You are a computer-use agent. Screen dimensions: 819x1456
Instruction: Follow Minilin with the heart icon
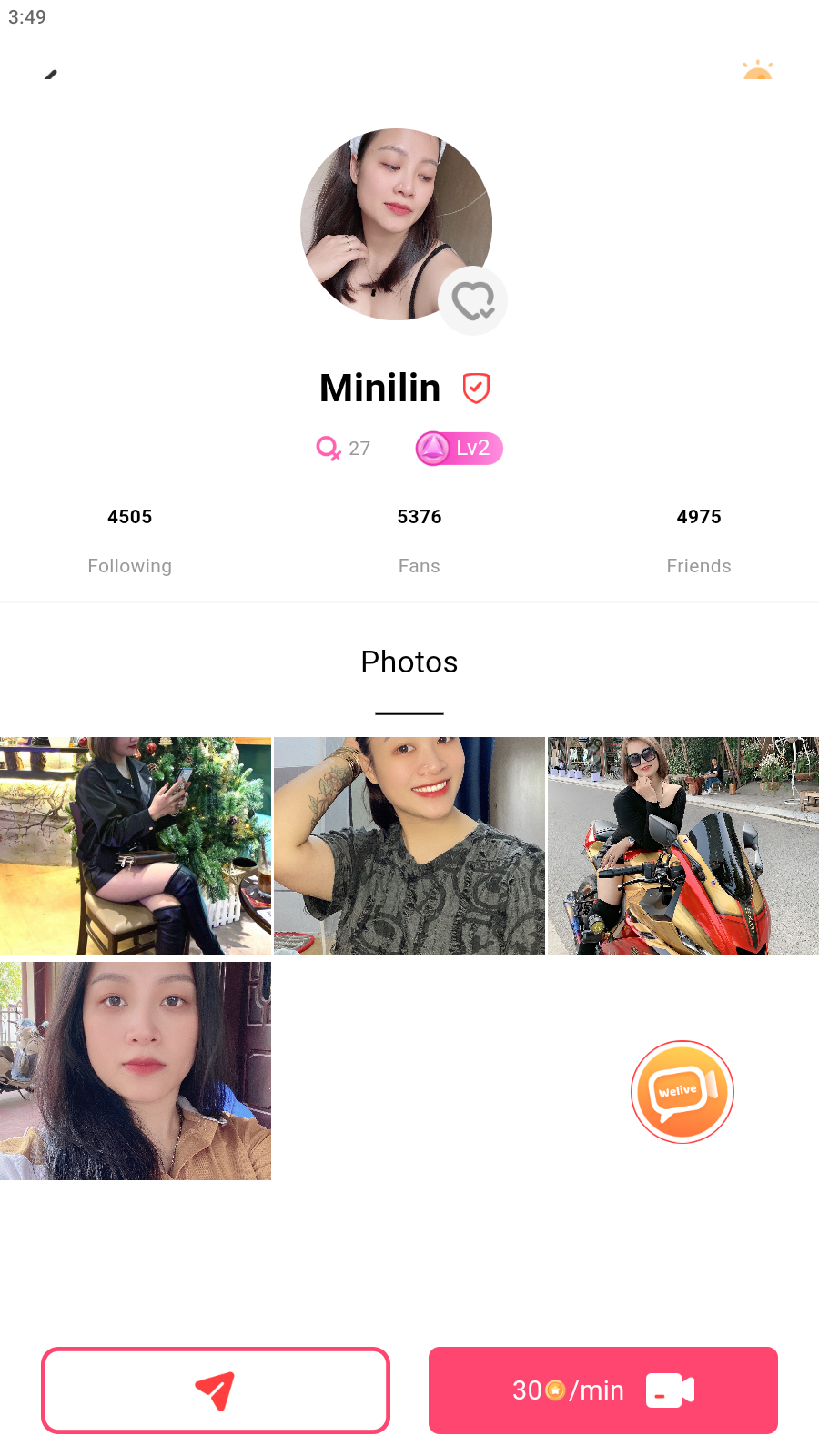click(473, 301)
